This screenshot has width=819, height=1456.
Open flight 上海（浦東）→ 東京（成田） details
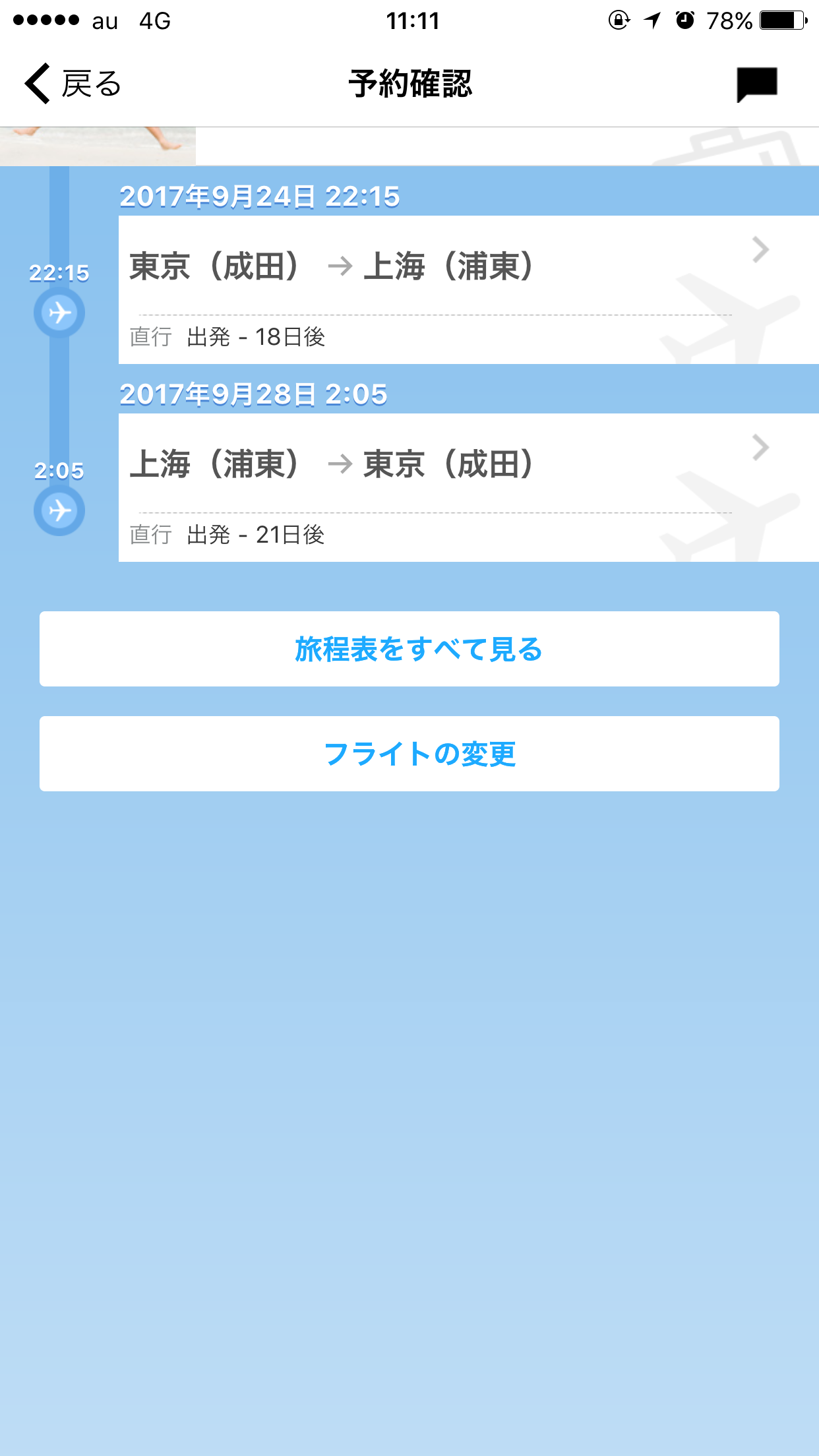pos(462,487)
